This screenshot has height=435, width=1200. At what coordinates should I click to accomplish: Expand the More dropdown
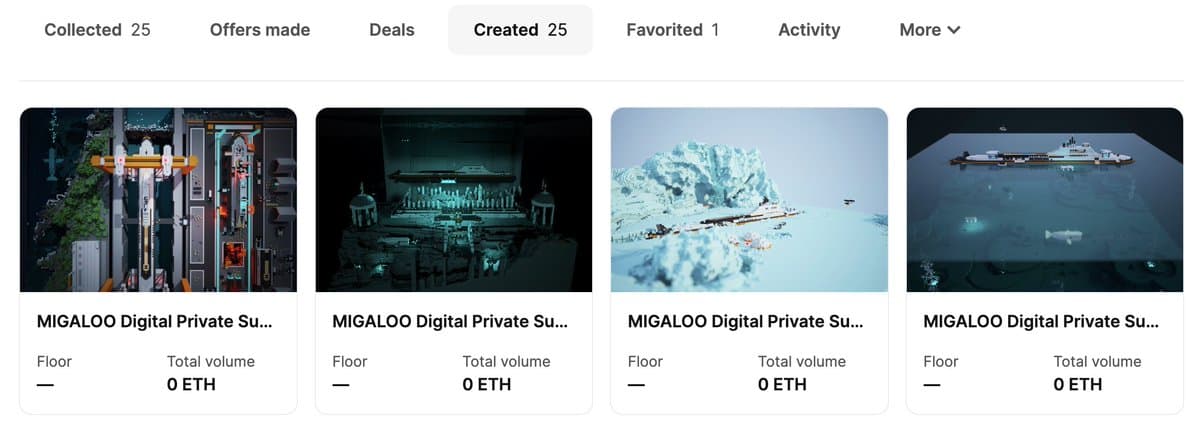click(929, 30)
